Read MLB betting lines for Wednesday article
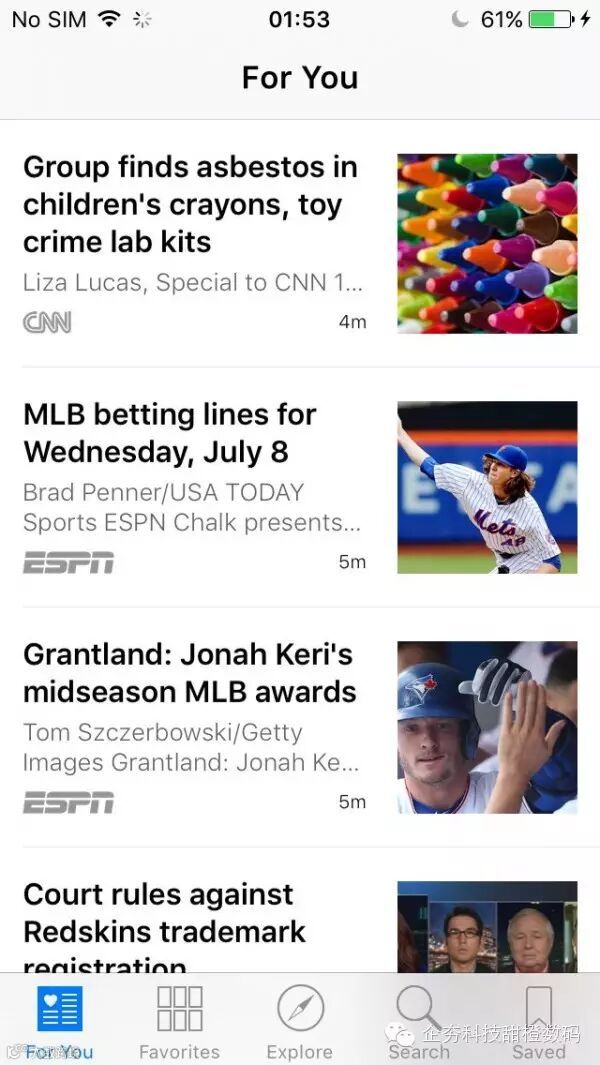Screen dimensions: 600x1065 click(170, 433)
